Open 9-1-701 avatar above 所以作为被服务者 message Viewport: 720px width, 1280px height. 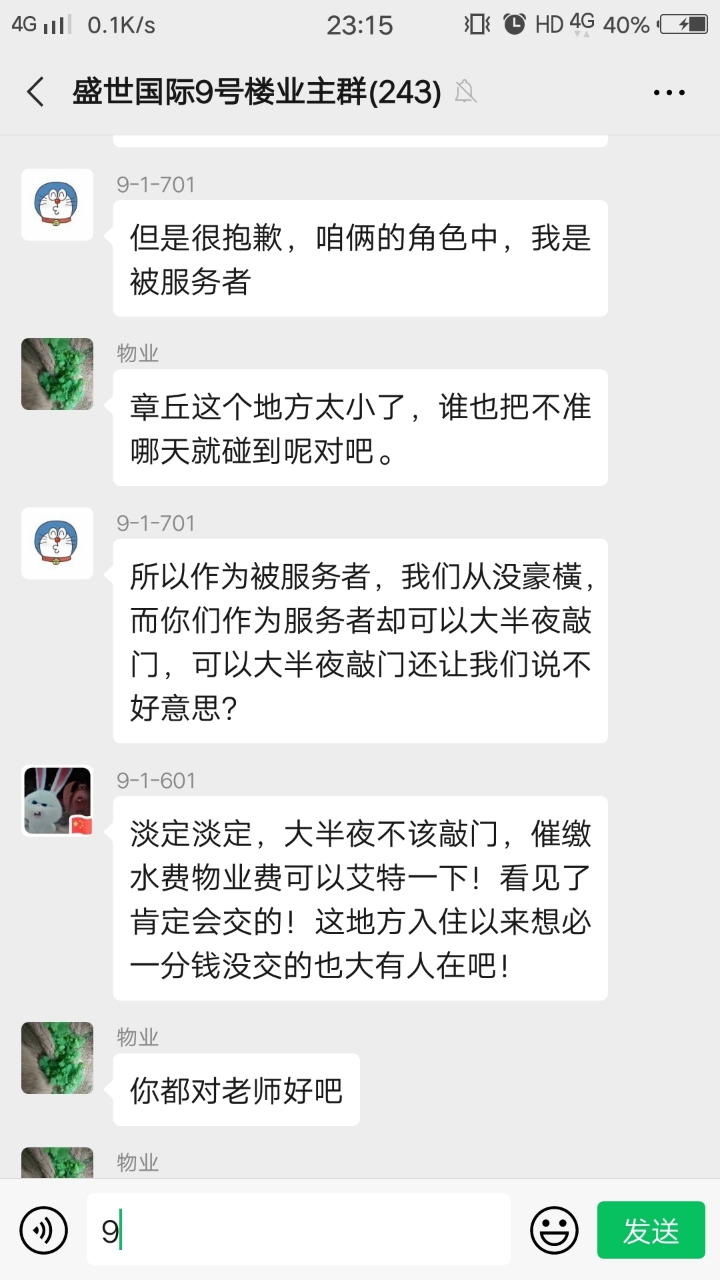[x=57, y=543]
